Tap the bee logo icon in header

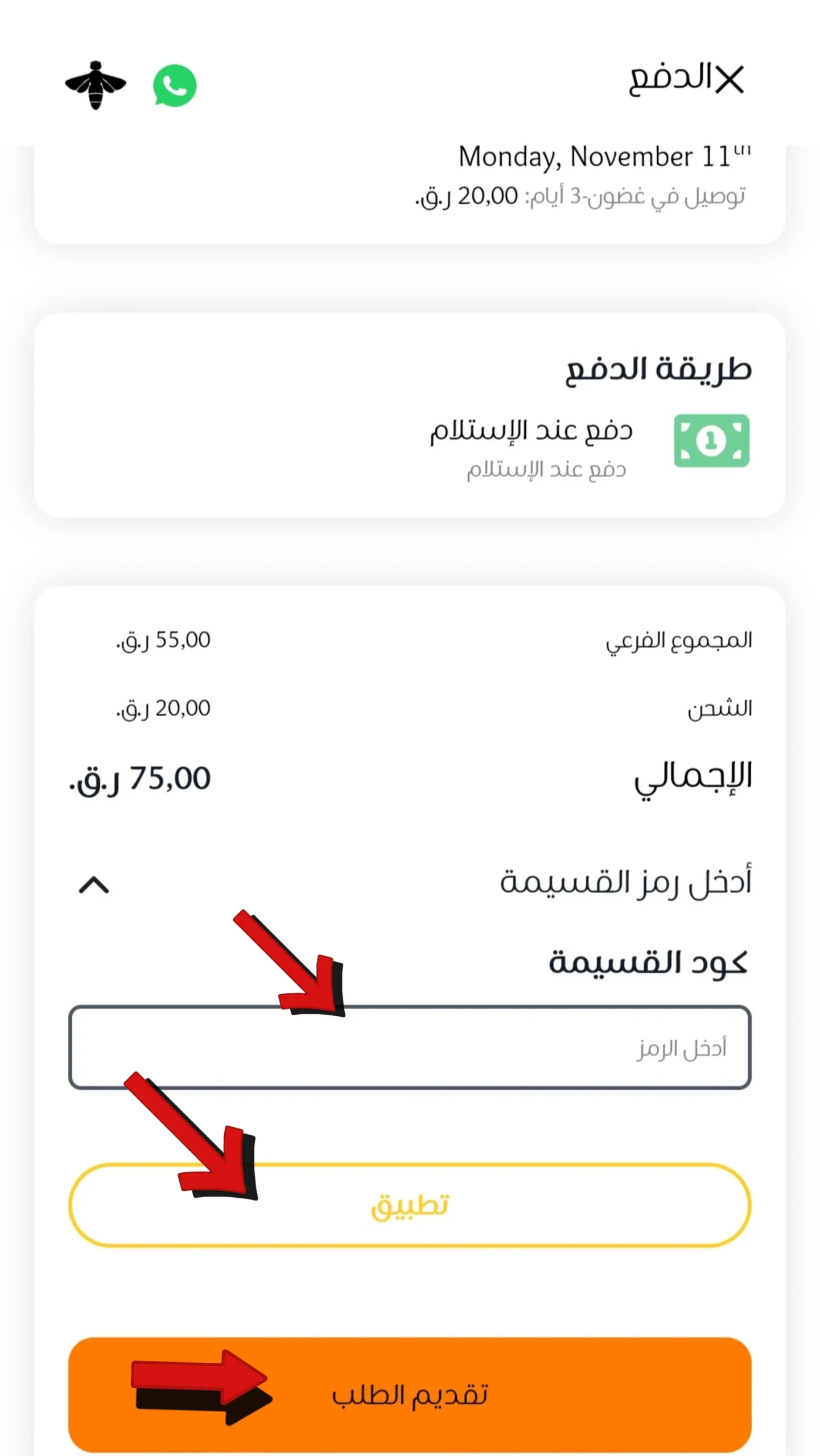click(x=96, y=85)
